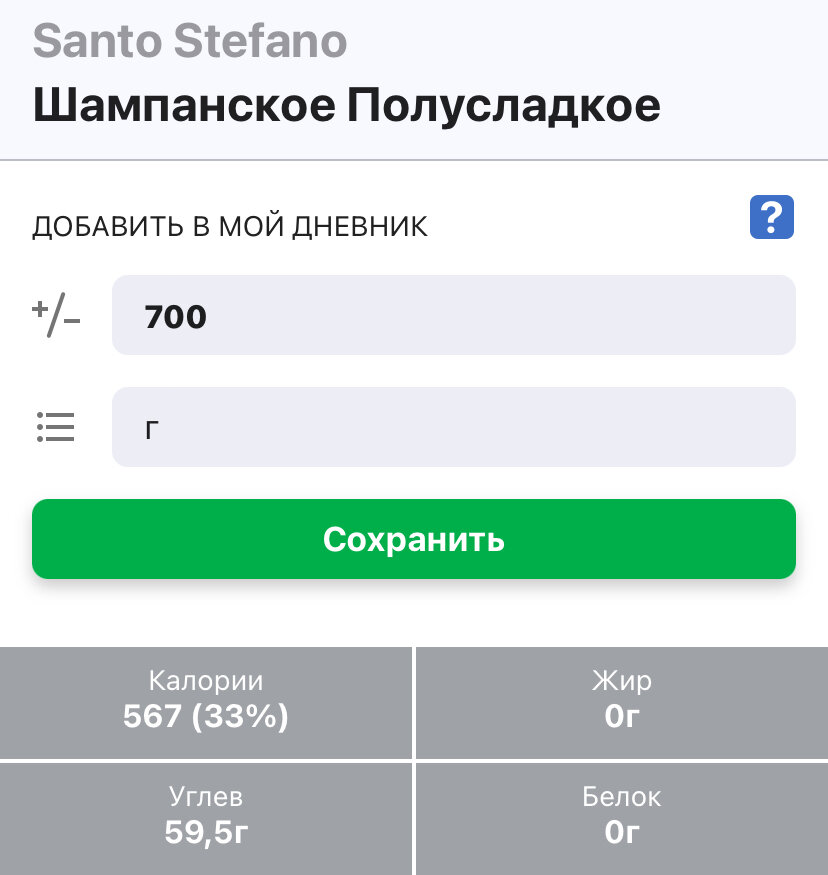Viewport: 828px width, 875px height.
Task: Click the 0г value under Белок
Action: click(x=620, y=832)
